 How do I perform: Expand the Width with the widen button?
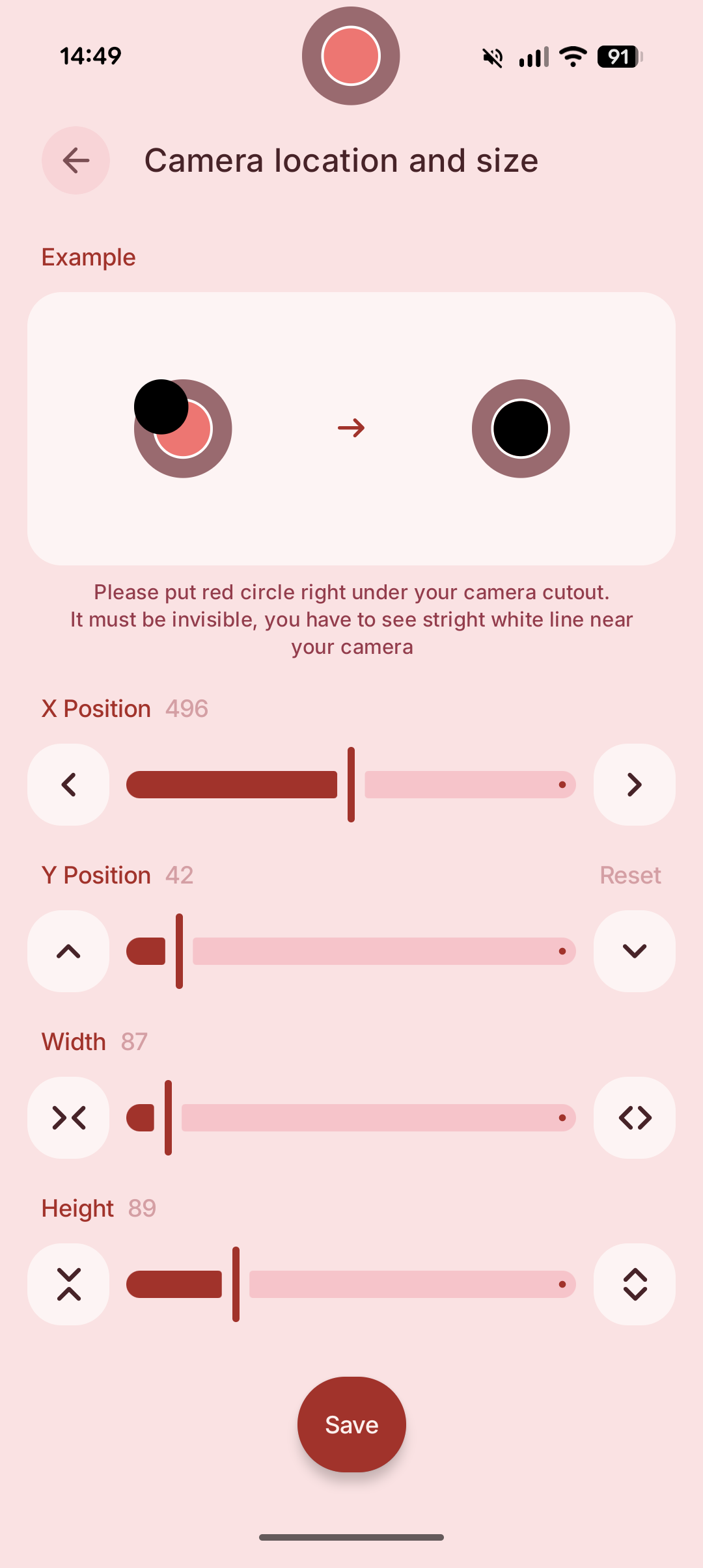(x=634, y=1118)
